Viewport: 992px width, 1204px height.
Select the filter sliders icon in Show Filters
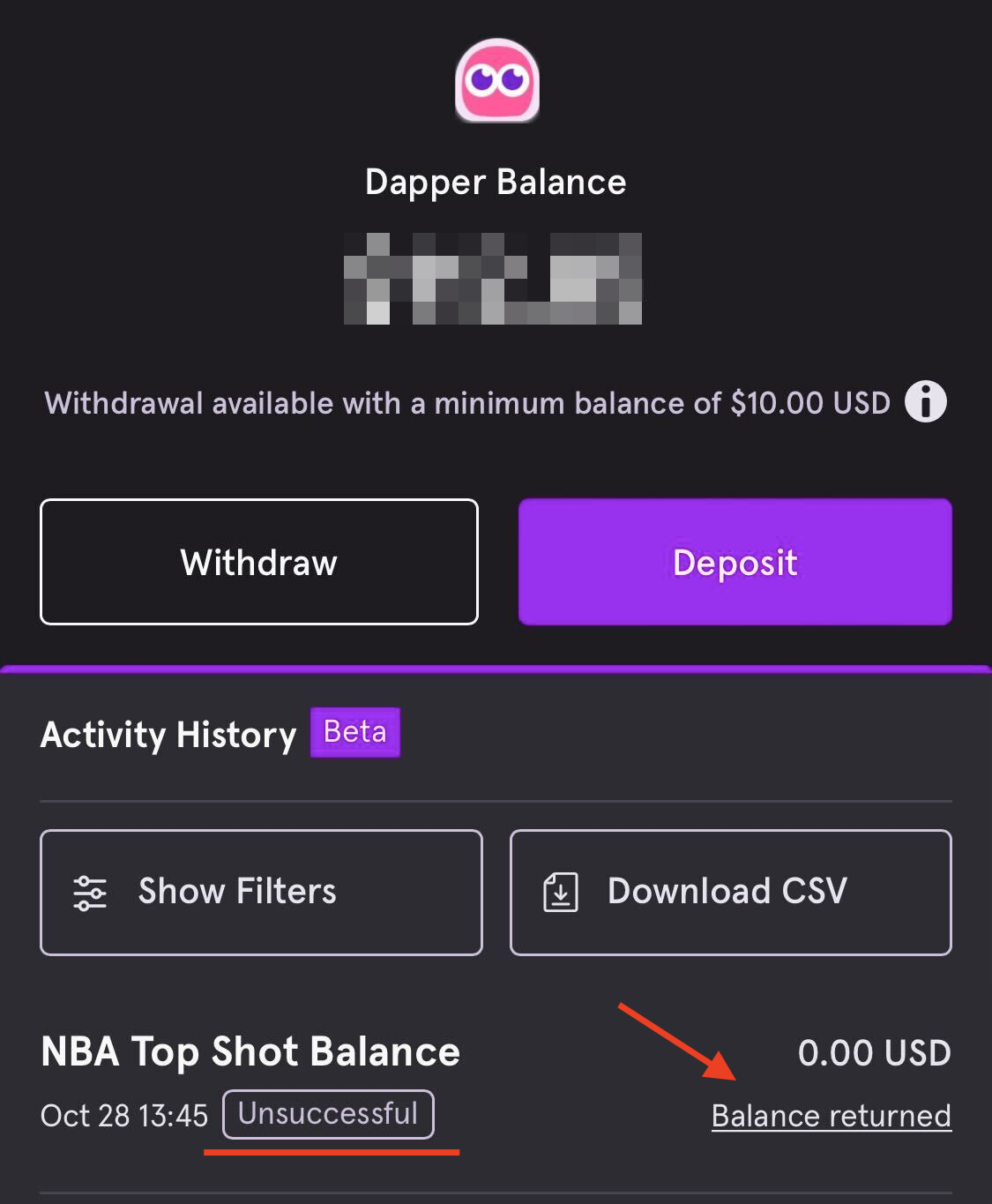[89, 892]
